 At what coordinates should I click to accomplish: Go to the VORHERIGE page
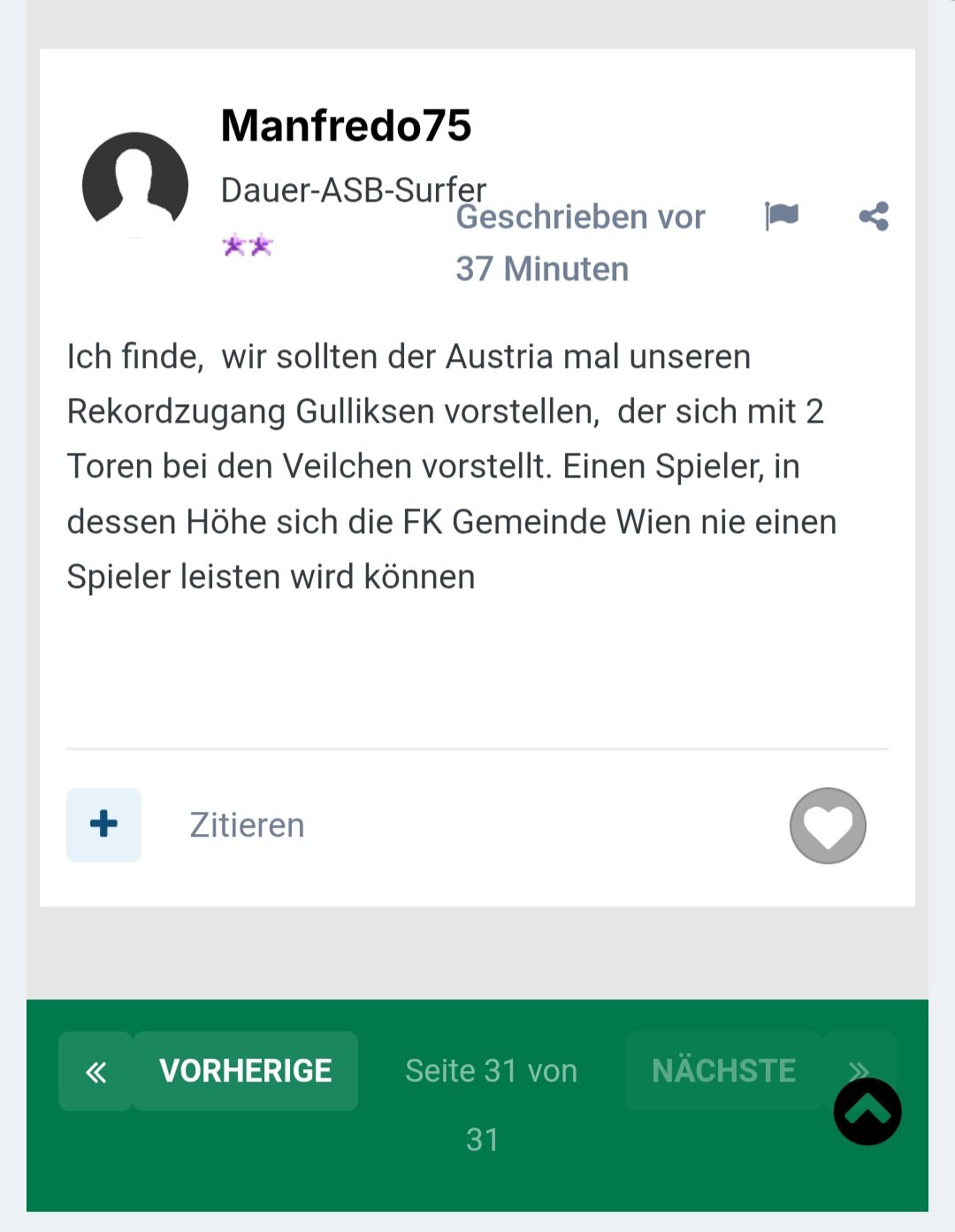246,1071
